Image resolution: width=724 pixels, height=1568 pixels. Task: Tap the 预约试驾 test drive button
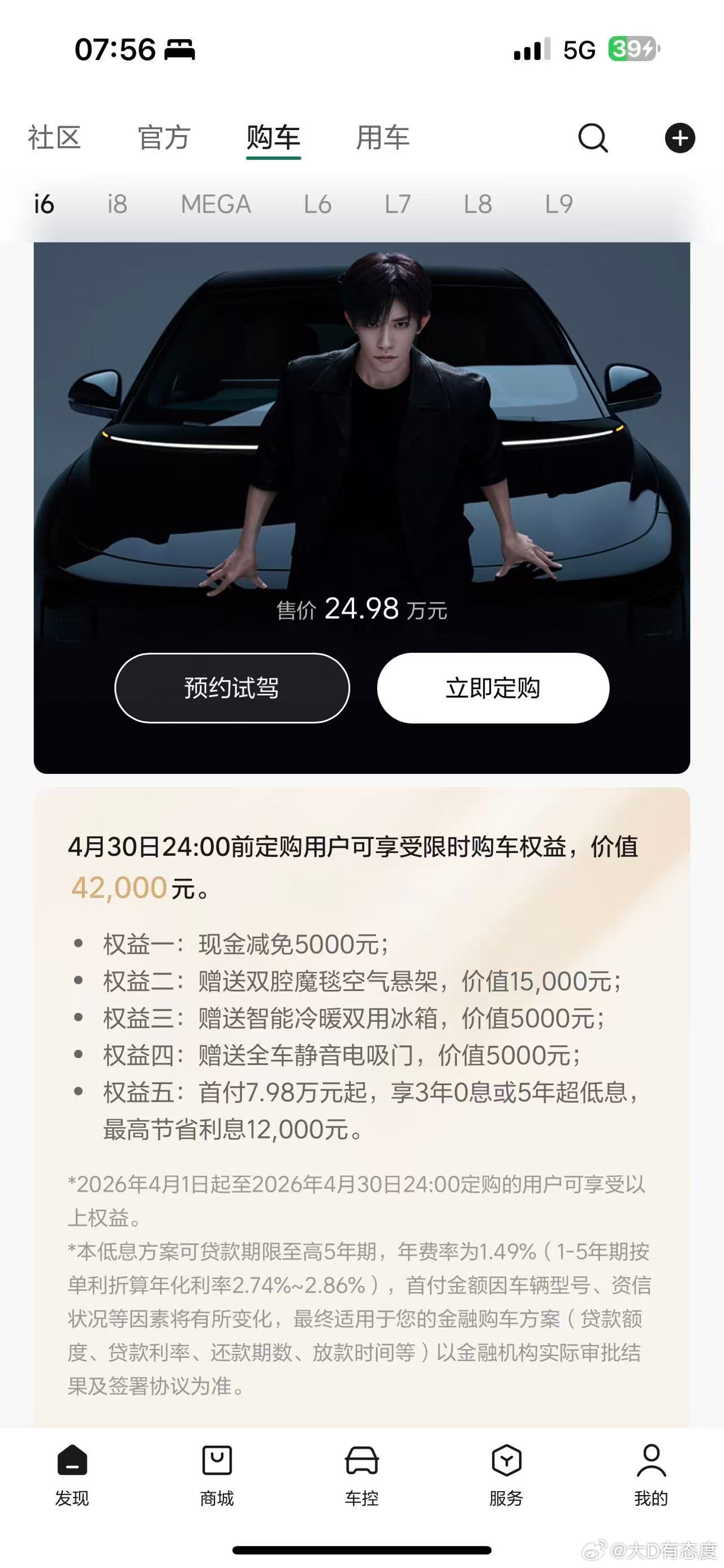232,688
